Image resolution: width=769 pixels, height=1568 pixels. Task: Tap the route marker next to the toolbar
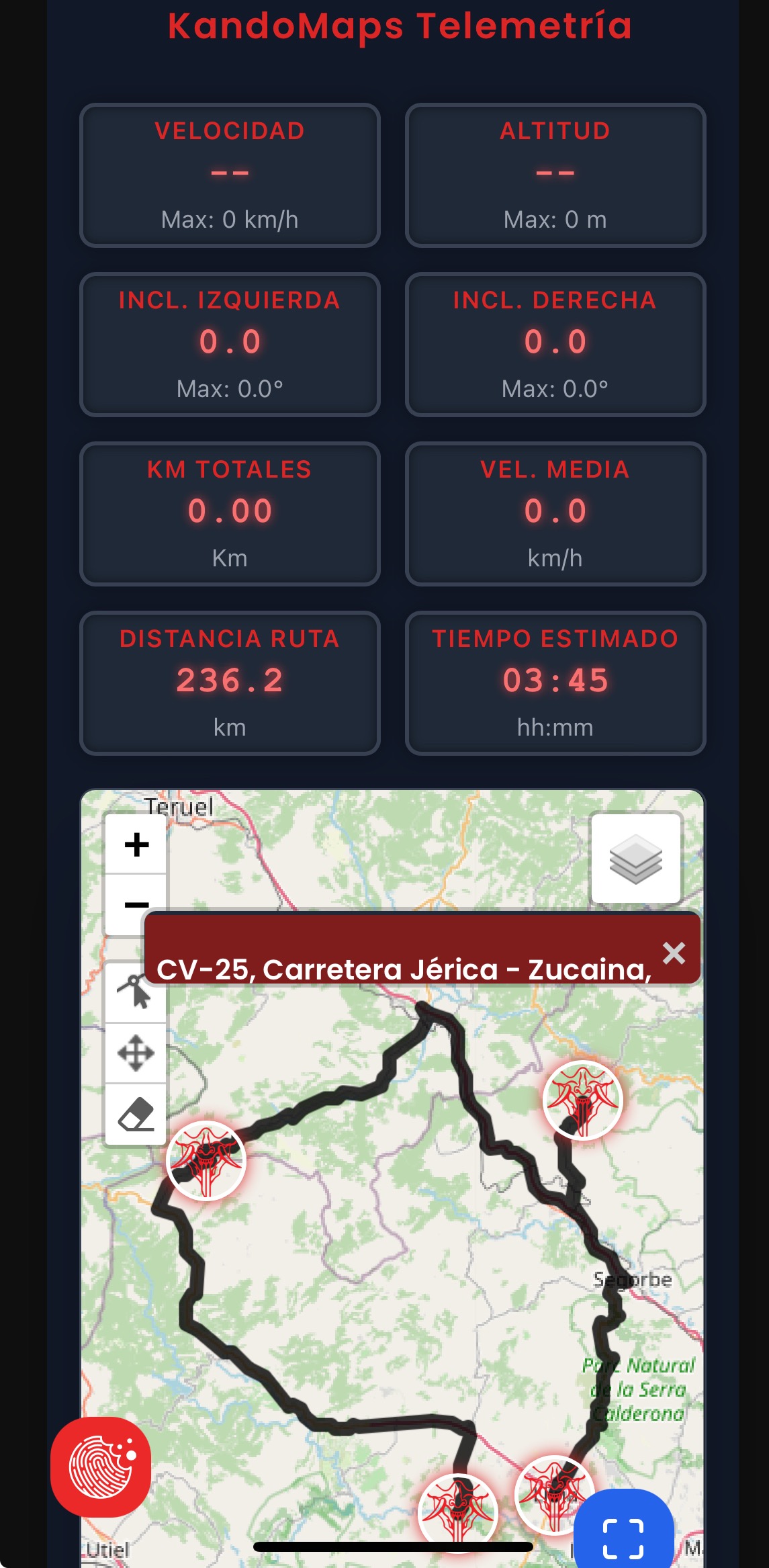(x=206, y=1160)
